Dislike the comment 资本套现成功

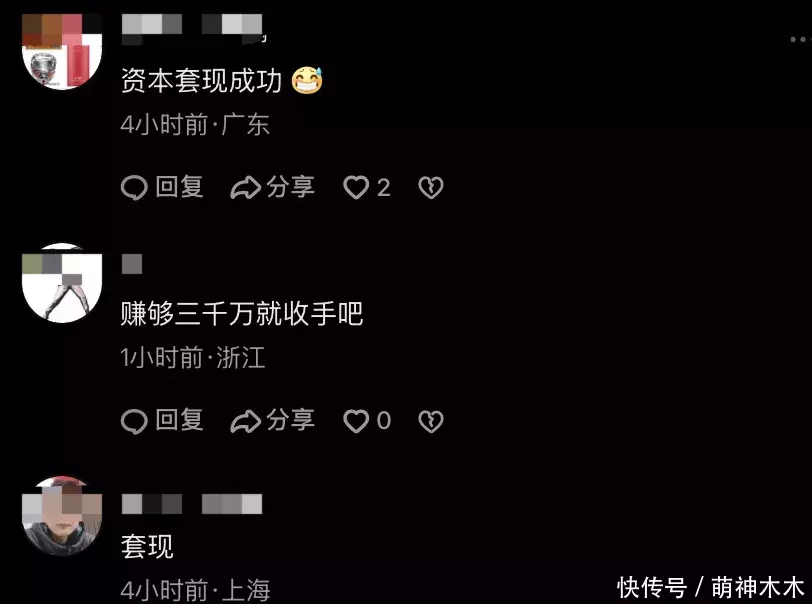pos(430,187)
